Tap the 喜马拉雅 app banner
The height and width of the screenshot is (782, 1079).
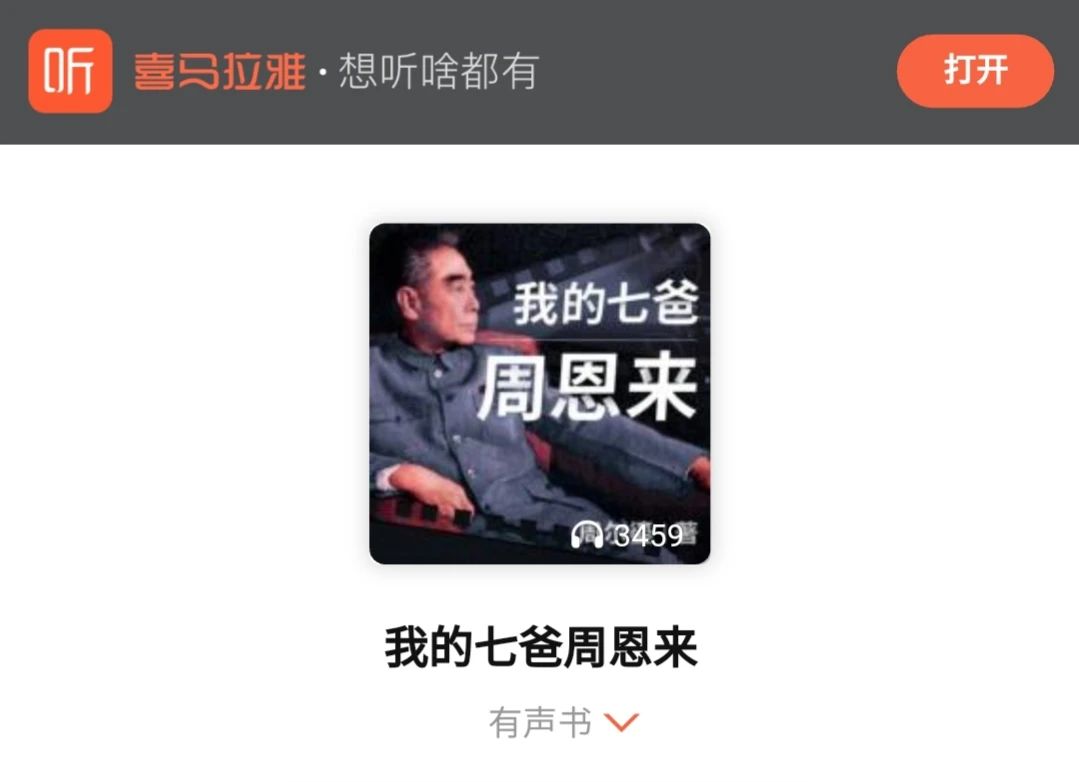336,72
